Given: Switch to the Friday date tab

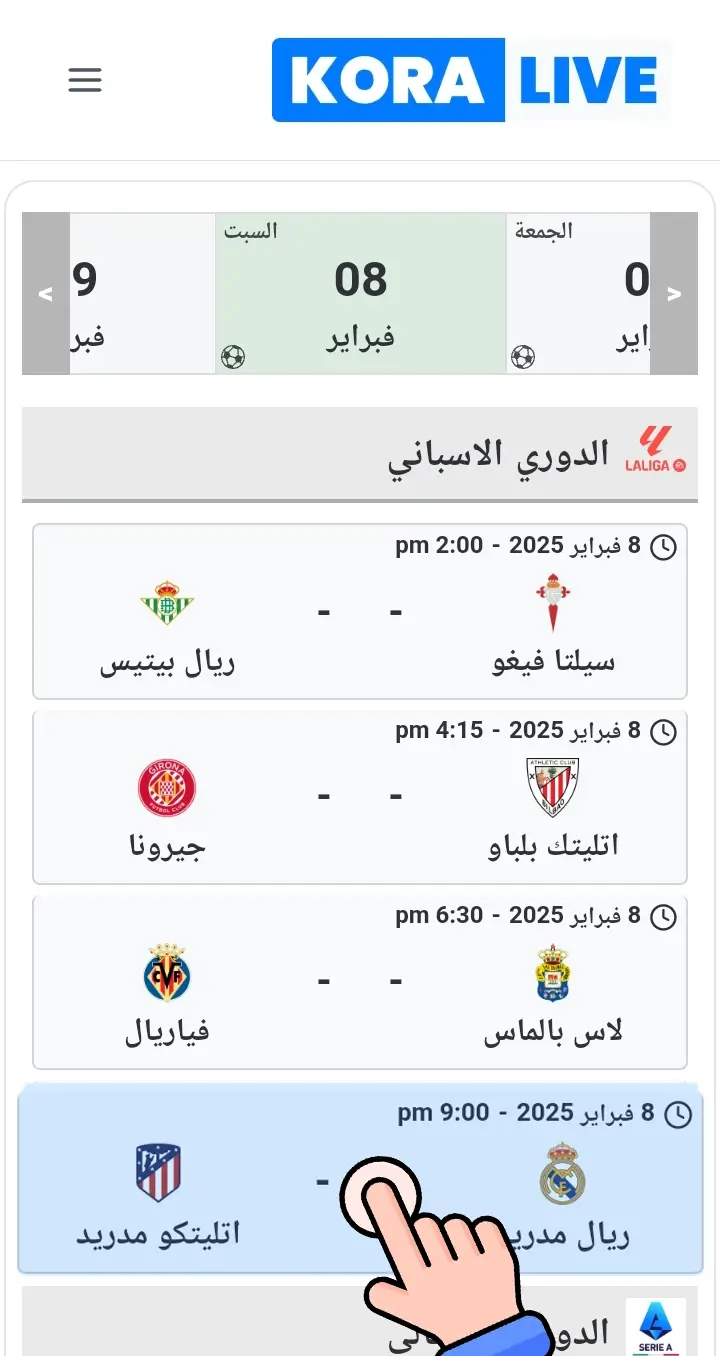Looking at the screenshot, I should pos(578,294).
